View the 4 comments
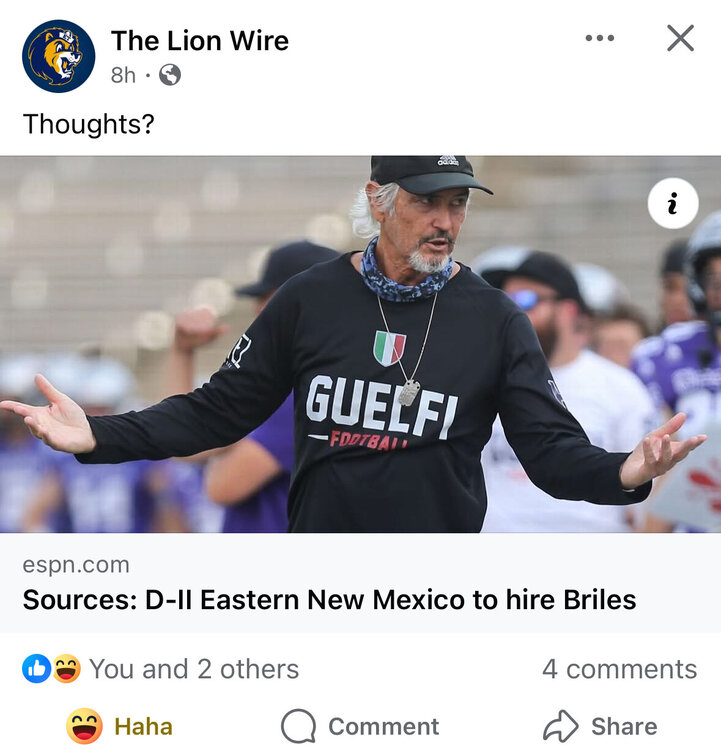This screenshot has width=721, height=750. [619, 669]
